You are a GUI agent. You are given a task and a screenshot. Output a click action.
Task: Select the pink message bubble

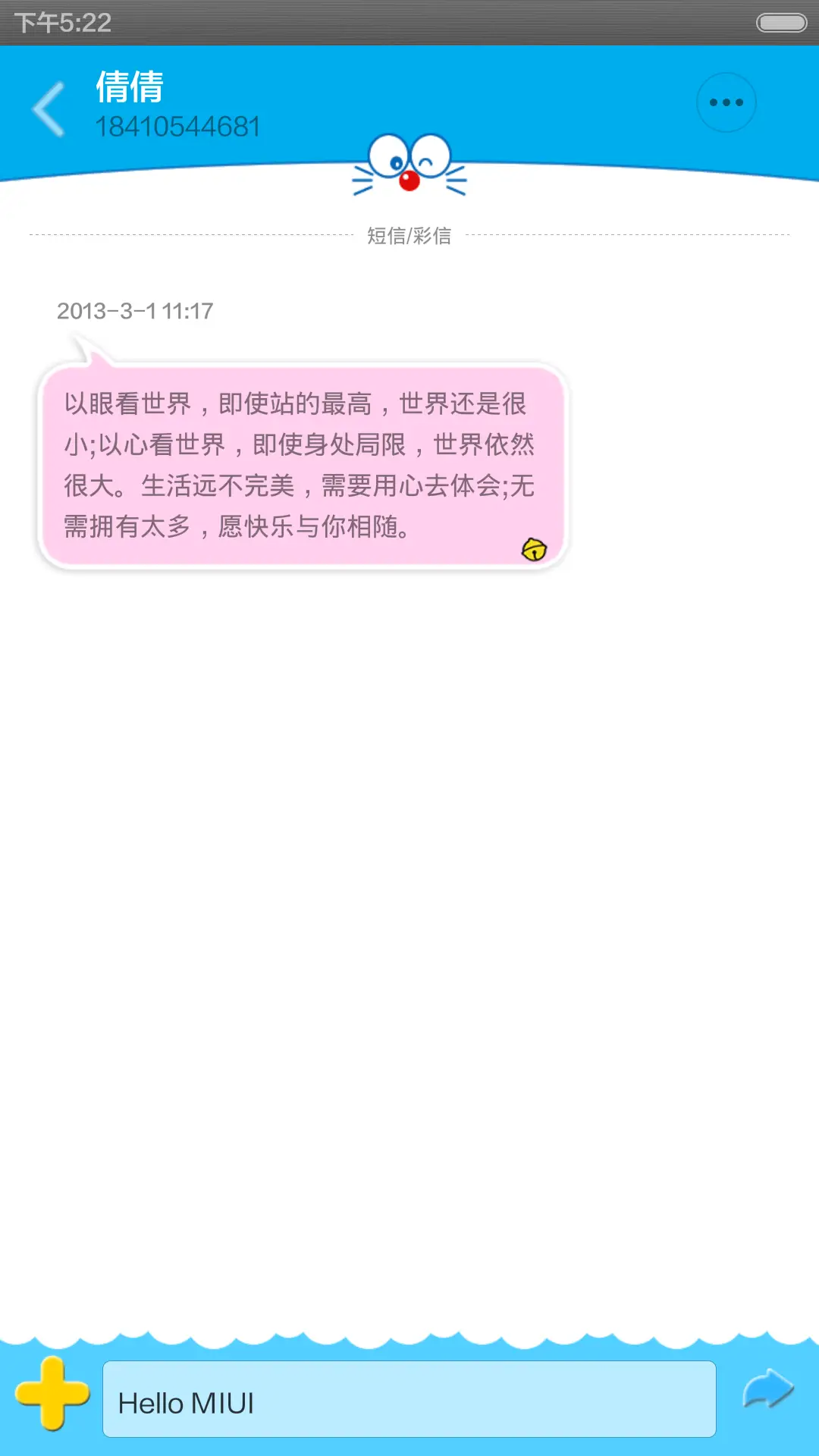point(303,463)
